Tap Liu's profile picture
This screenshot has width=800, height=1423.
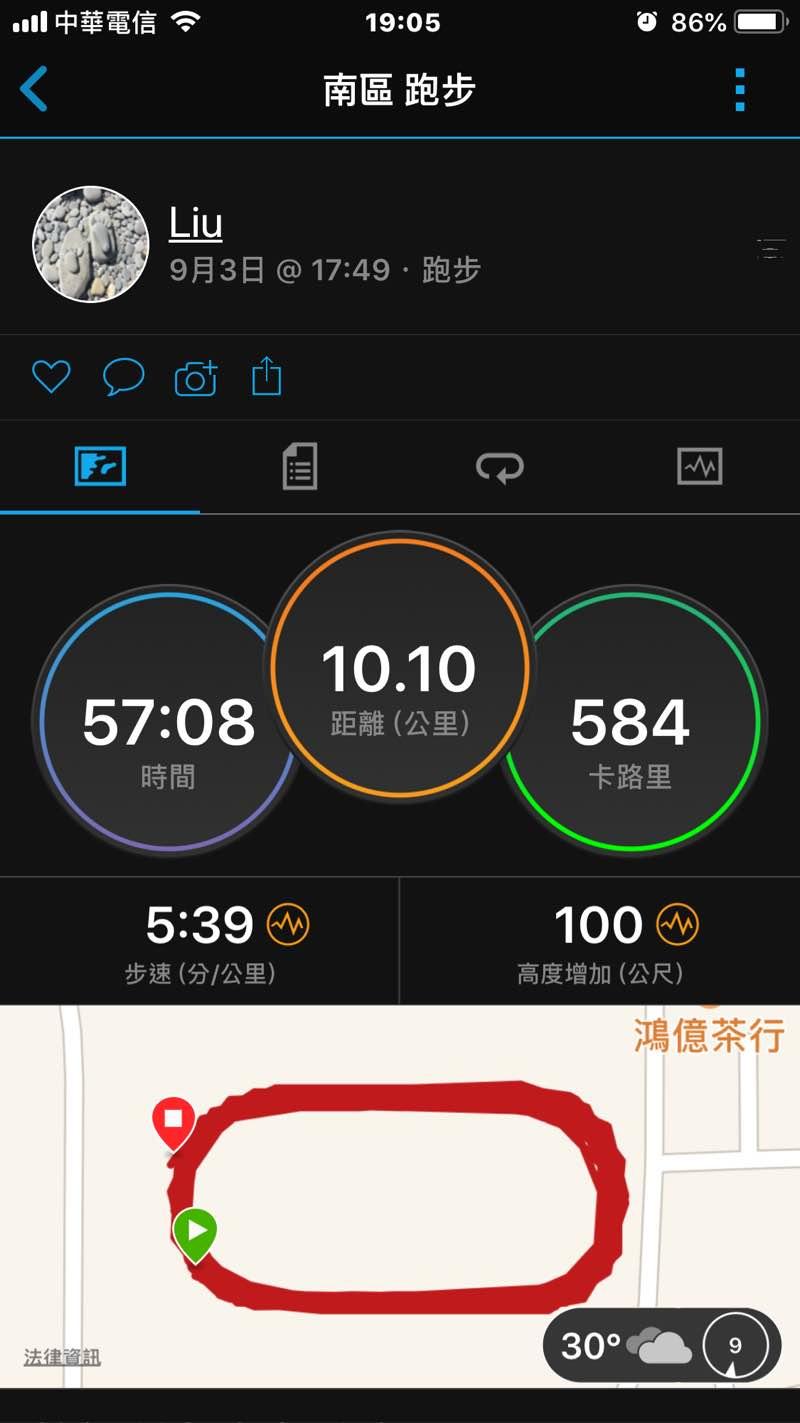(91, 244)
